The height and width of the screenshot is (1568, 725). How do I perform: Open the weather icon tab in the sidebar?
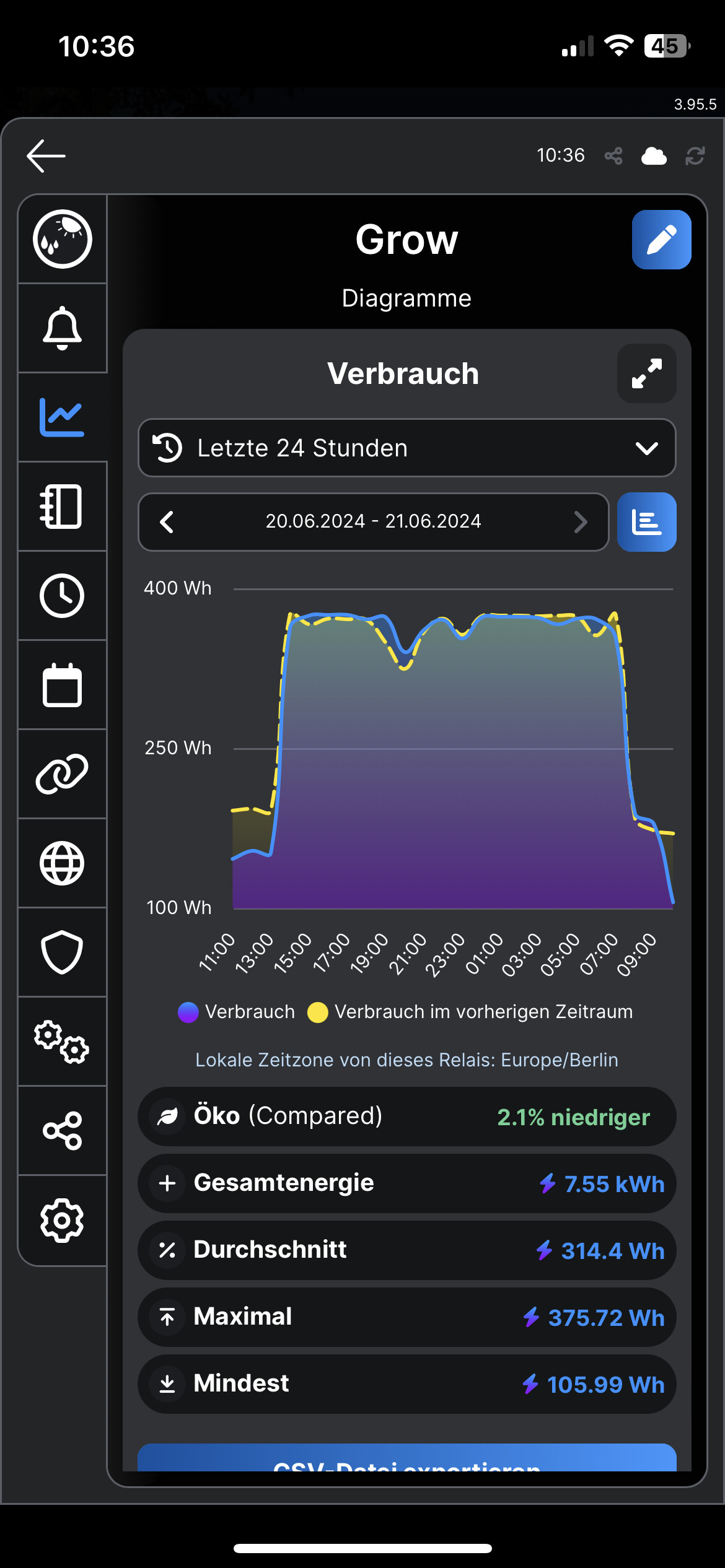pos(62,239)
